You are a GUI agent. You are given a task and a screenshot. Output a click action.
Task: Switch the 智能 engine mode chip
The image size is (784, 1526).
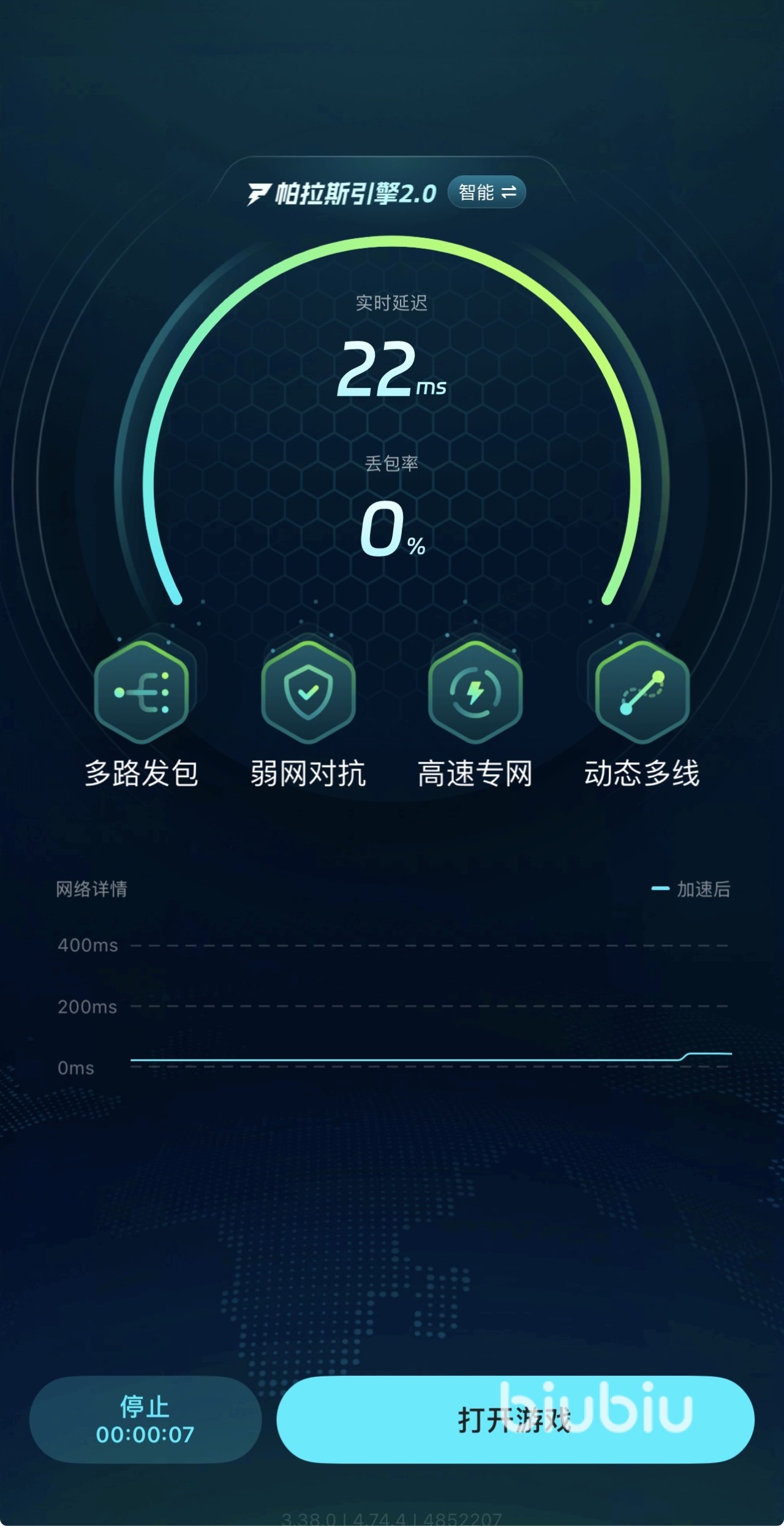pos(487,192)
